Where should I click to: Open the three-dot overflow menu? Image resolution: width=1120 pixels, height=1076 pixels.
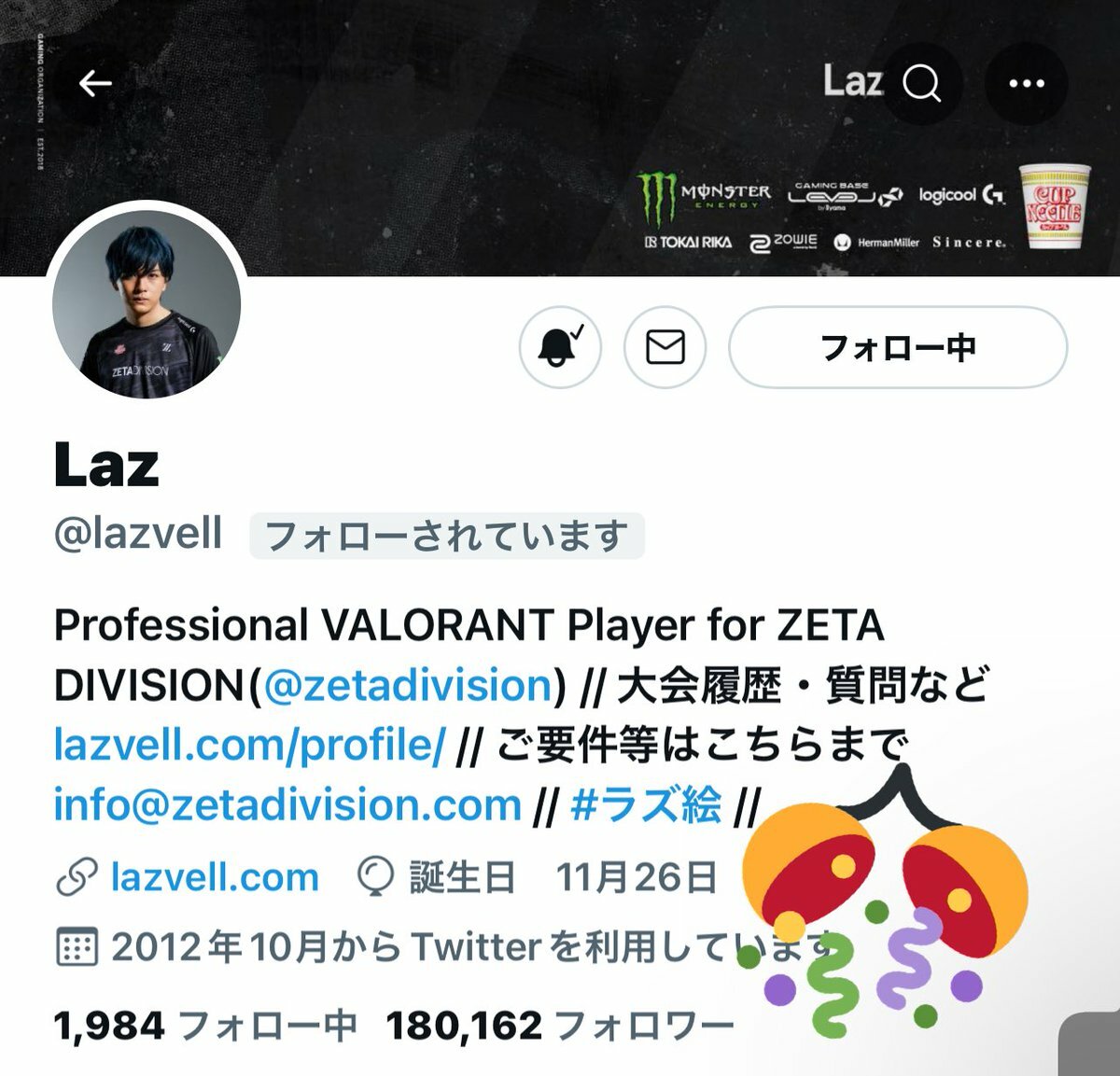[1026, 84]
